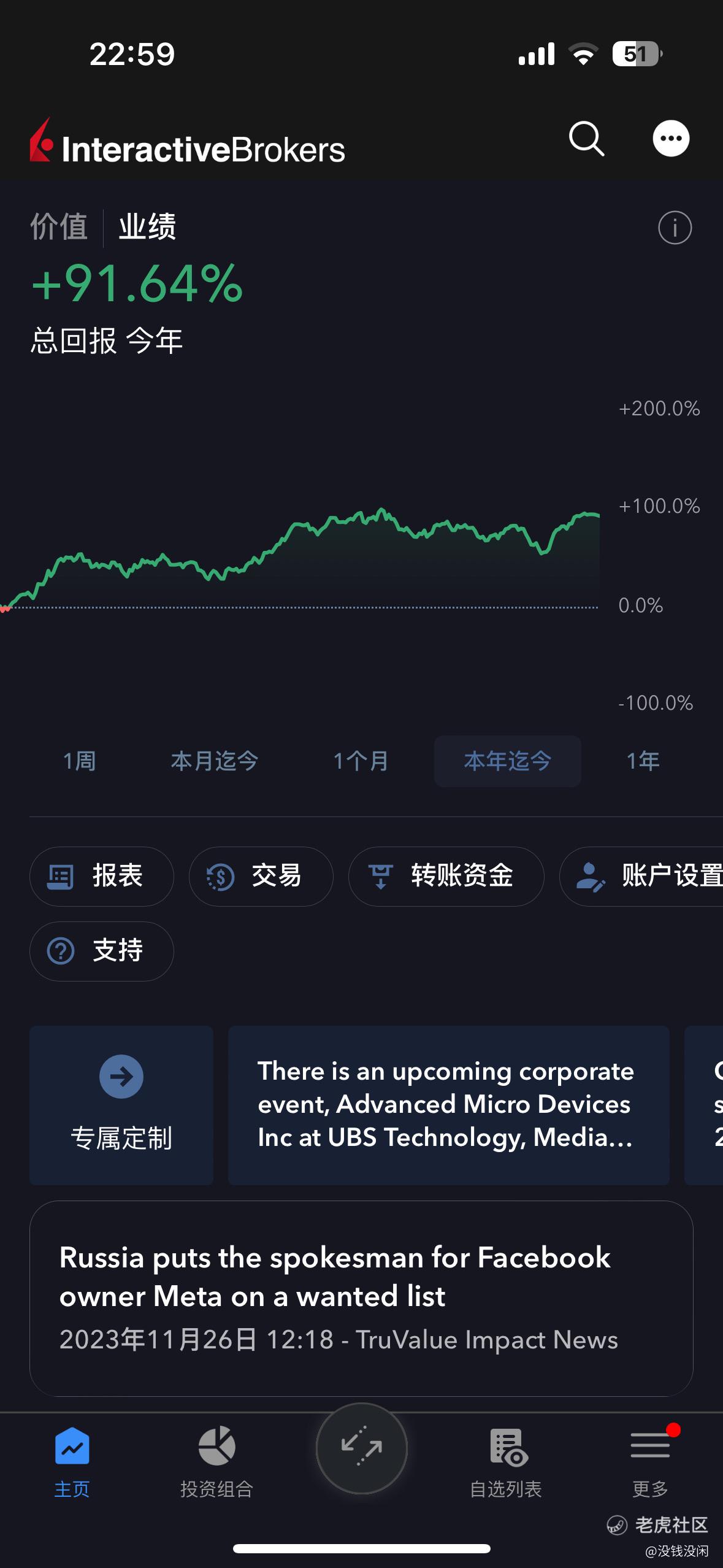Open the 支持 support chip

[x=102, y=951]
